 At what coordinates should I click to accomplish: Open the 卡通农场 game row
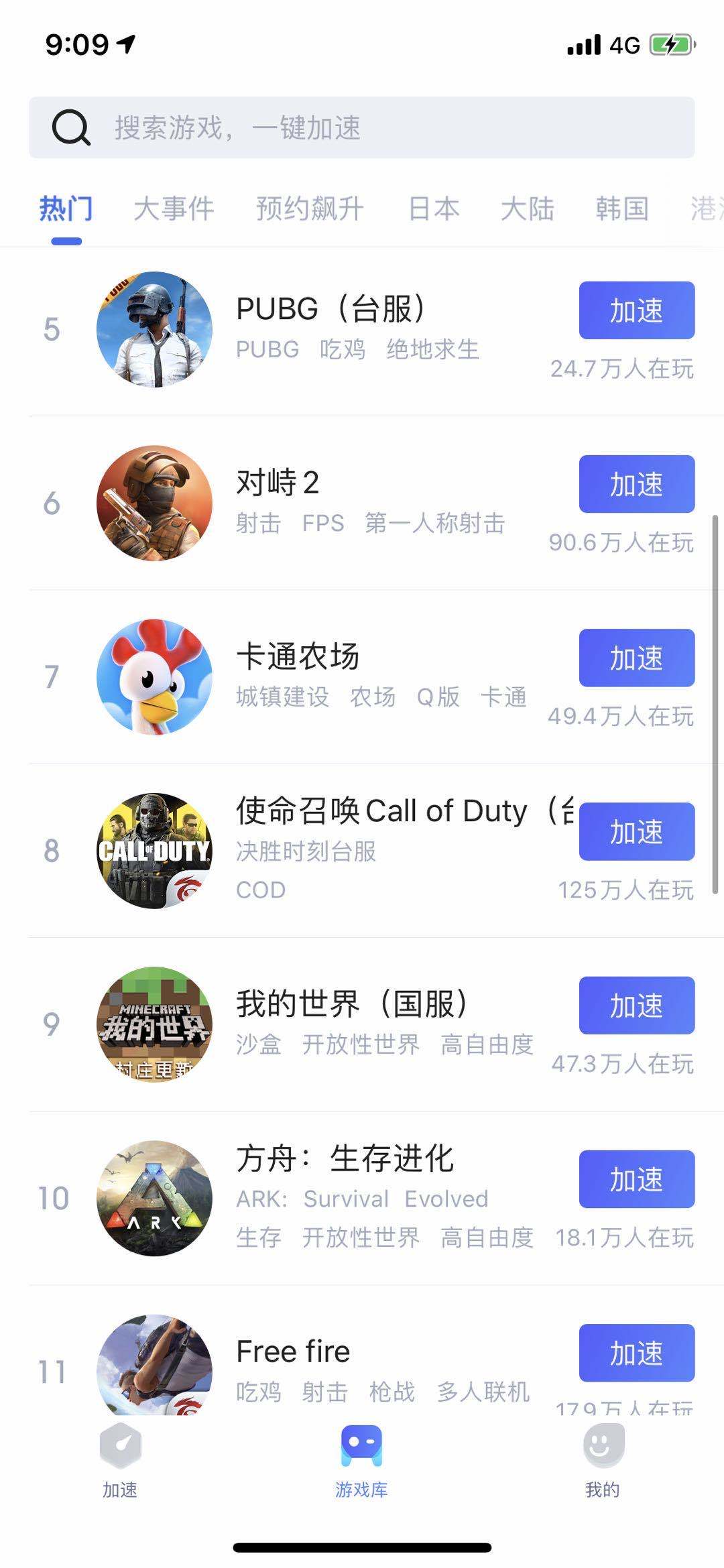[x=298, y=657]
